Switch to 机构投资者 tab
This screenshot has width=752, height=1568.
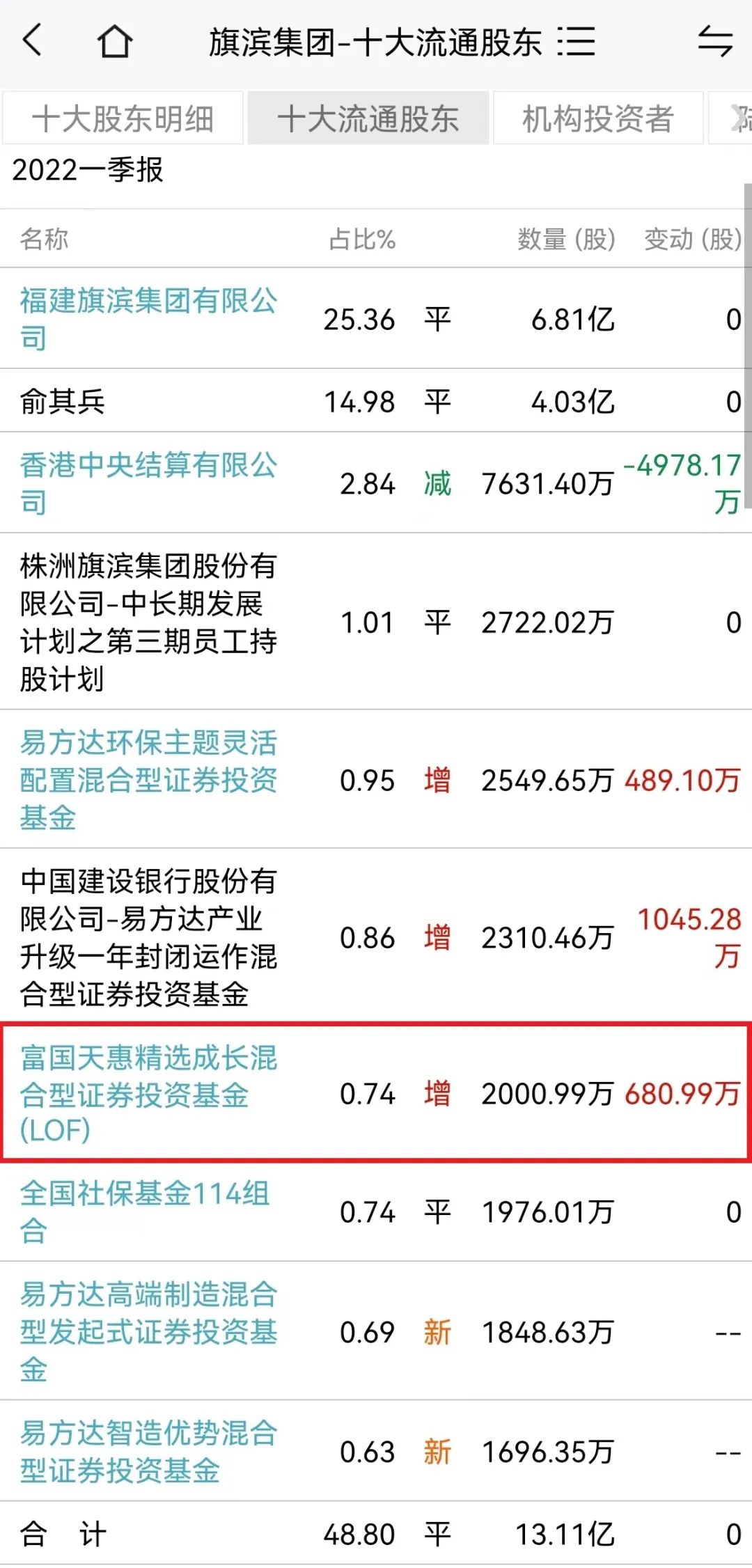pyautogui.click(x=598, y=118)
